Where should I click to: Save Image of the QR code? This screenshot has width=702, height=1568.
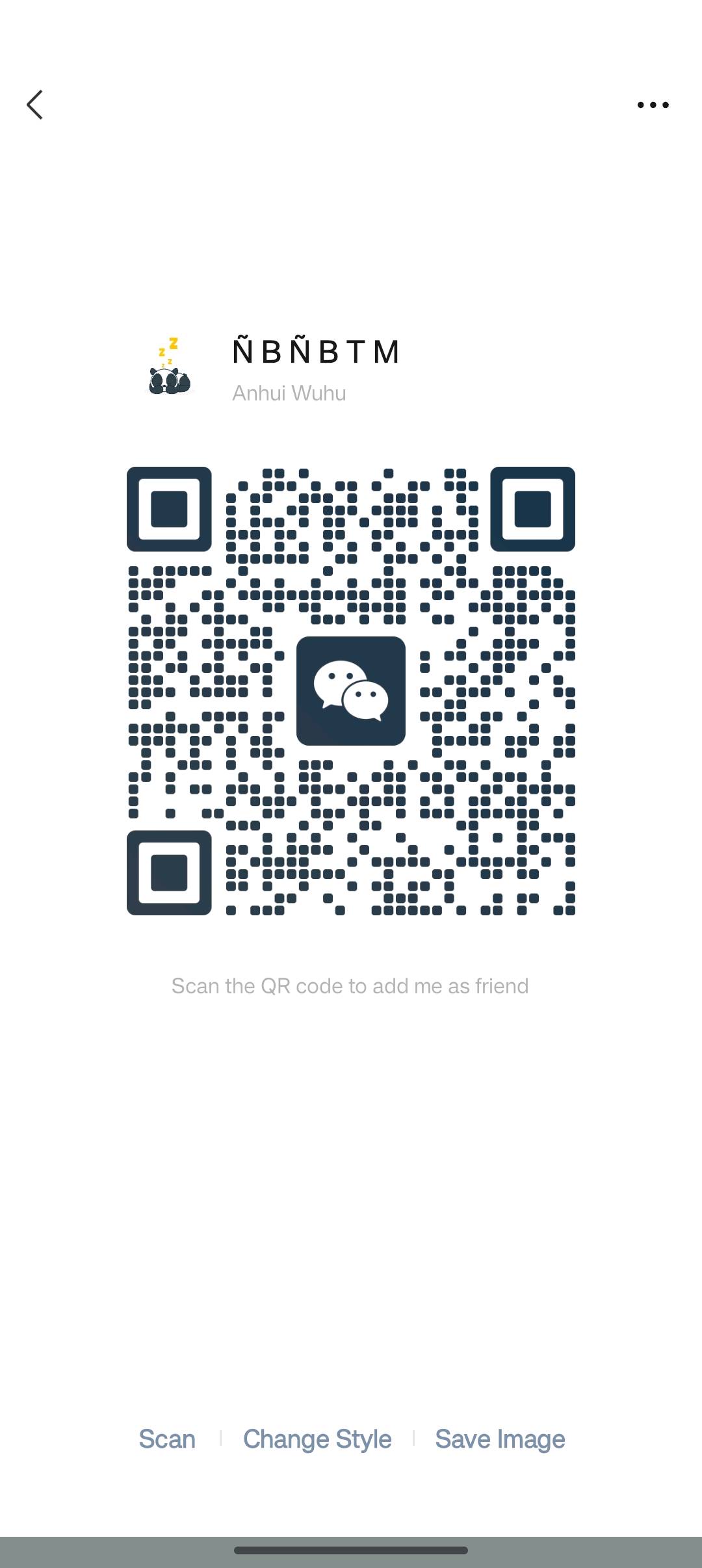[x=500, y=1439]
